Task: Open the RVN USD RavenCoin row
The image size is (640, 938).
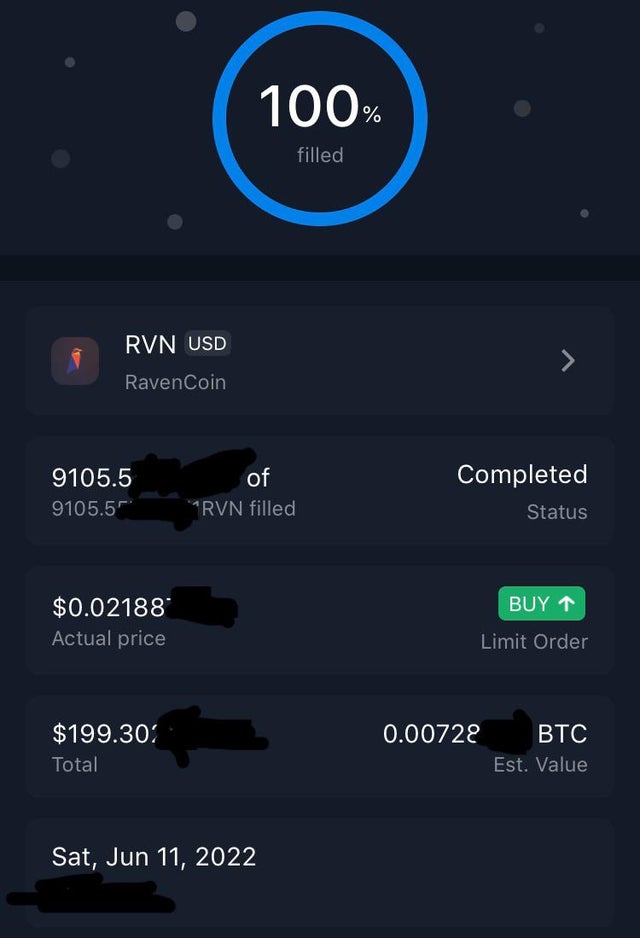Action: click(x=319, y=361)
